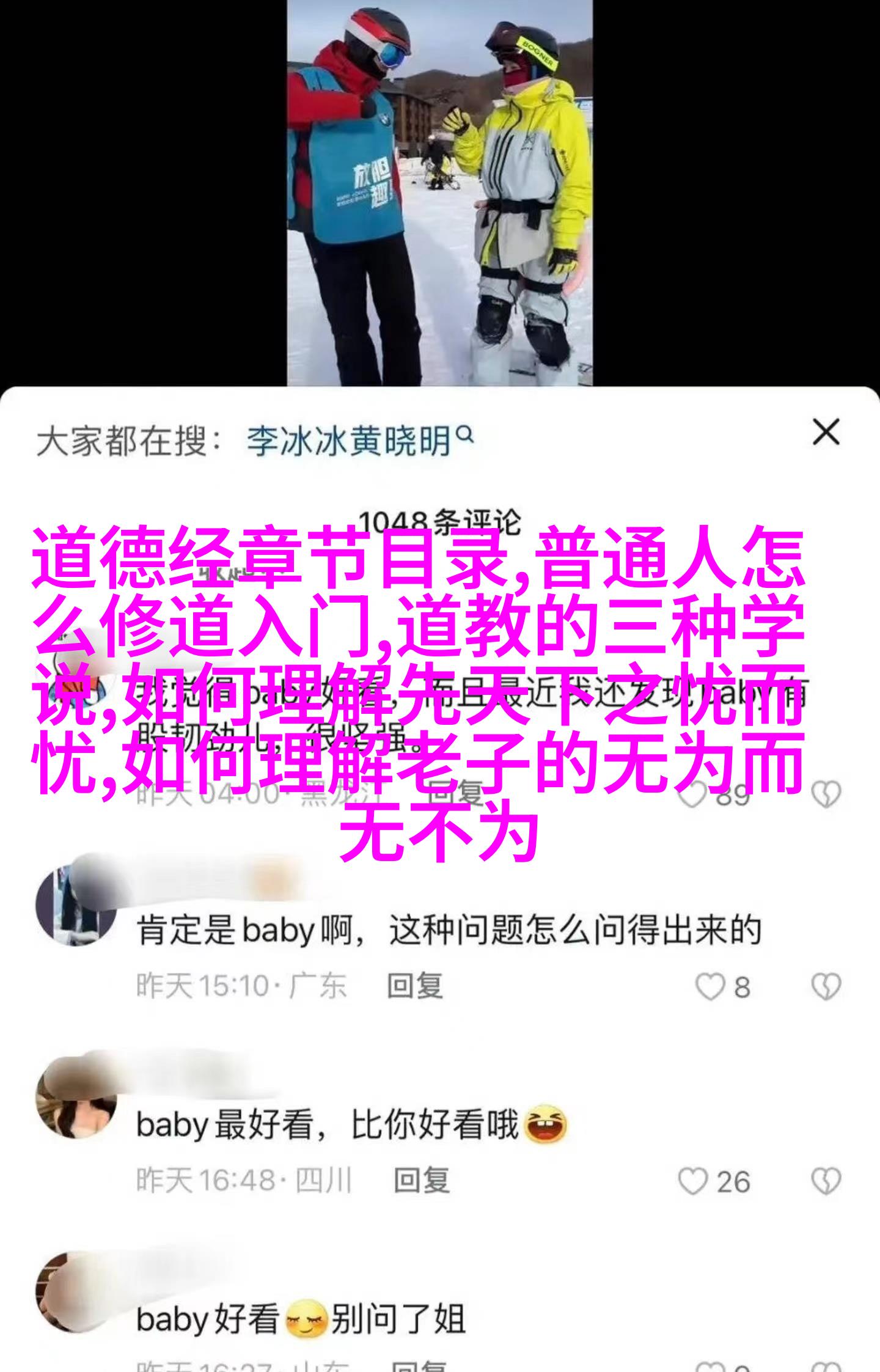Close the comments panel
880x1372 pixels.
click(826, 433)
